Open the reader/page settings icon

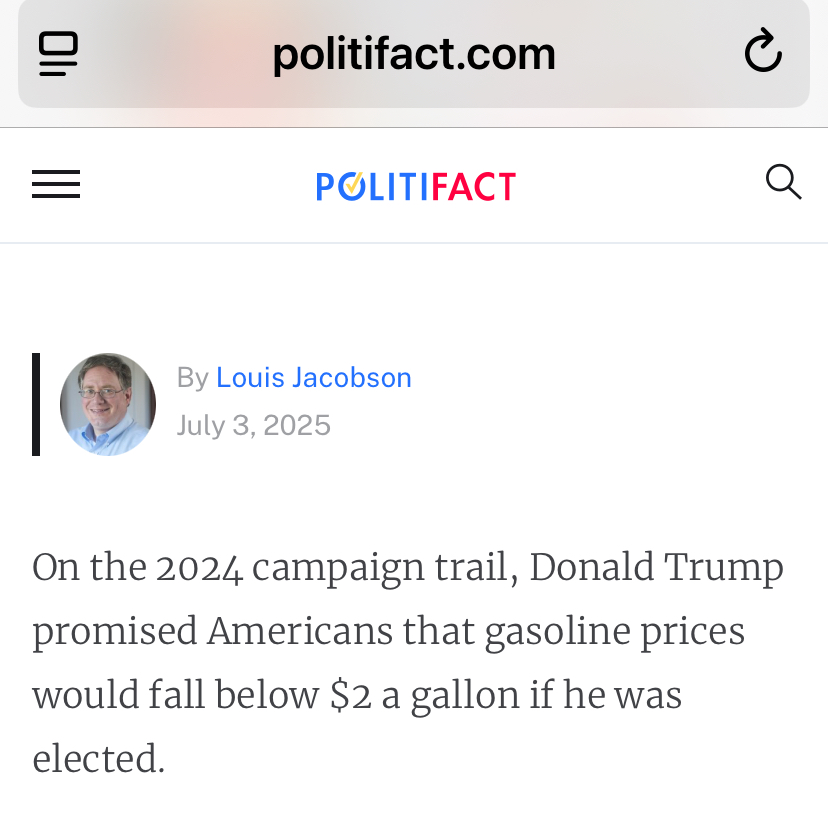[58, 53]
